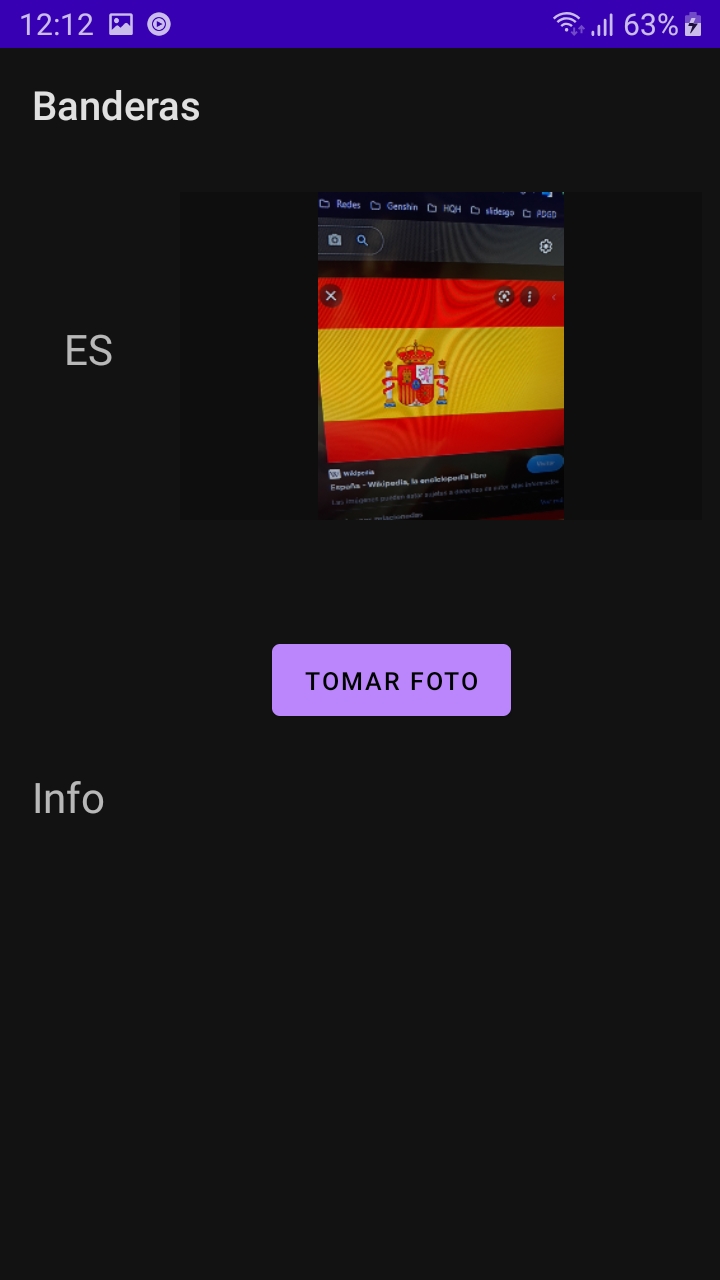The width and height of the screenshot is (720, 1280).
Task: Tap the TOMAR FOTO button
Action: click(x=391, y=680)
